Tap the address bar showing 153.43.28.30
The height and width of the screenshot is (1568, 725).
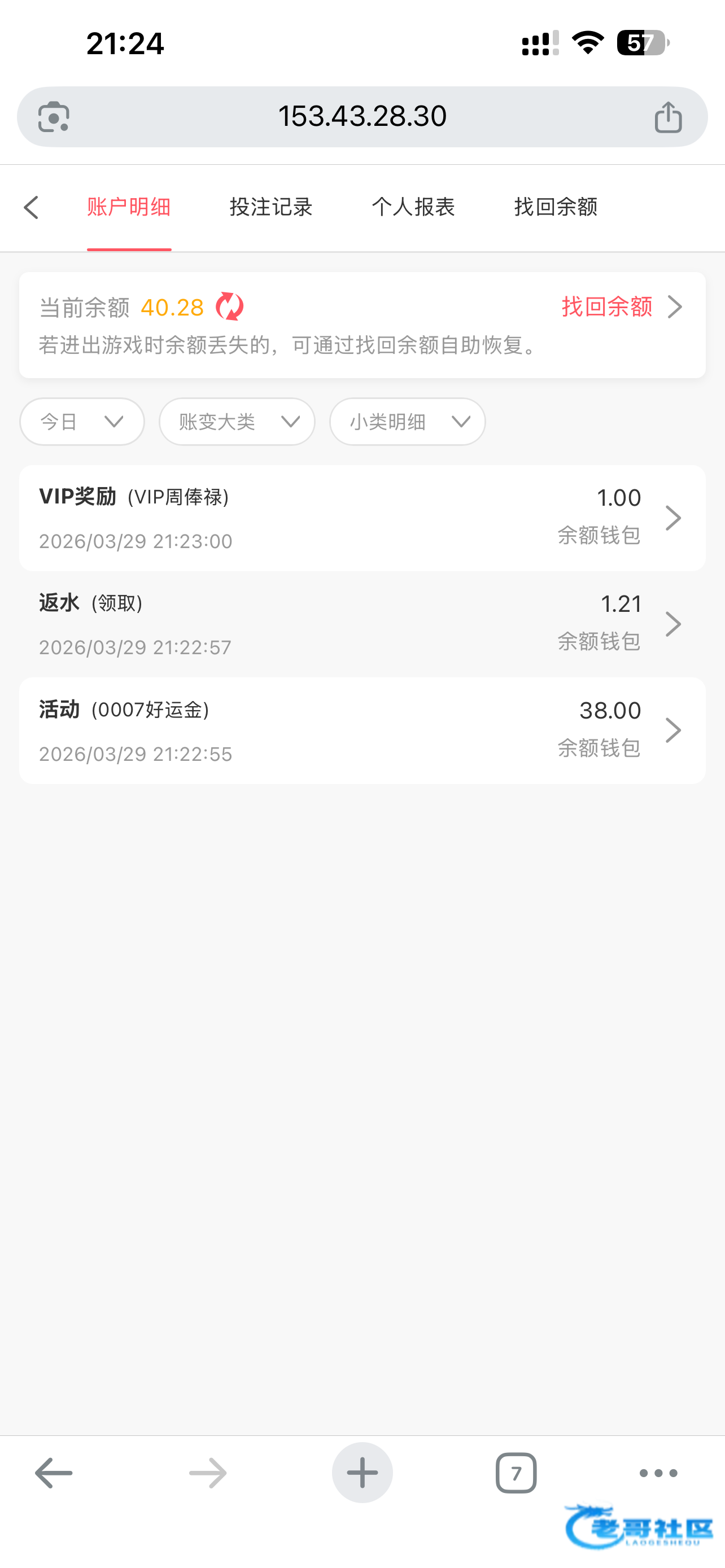click(362, 117)
